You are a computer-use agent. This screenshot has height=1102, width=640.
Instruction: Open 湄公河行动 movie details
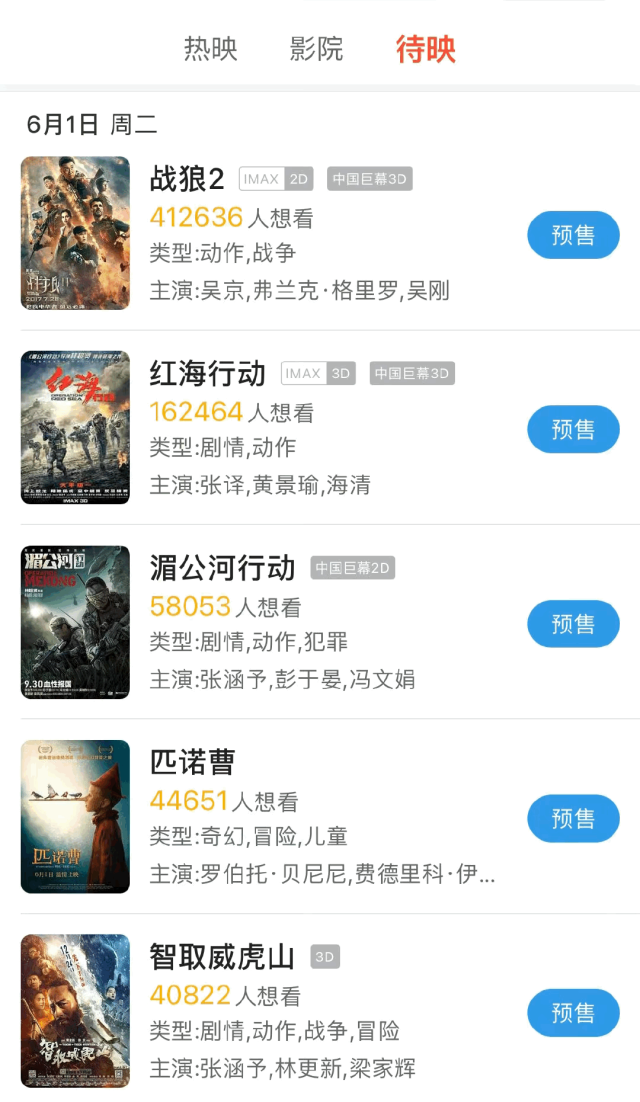(x=222, y=568)
